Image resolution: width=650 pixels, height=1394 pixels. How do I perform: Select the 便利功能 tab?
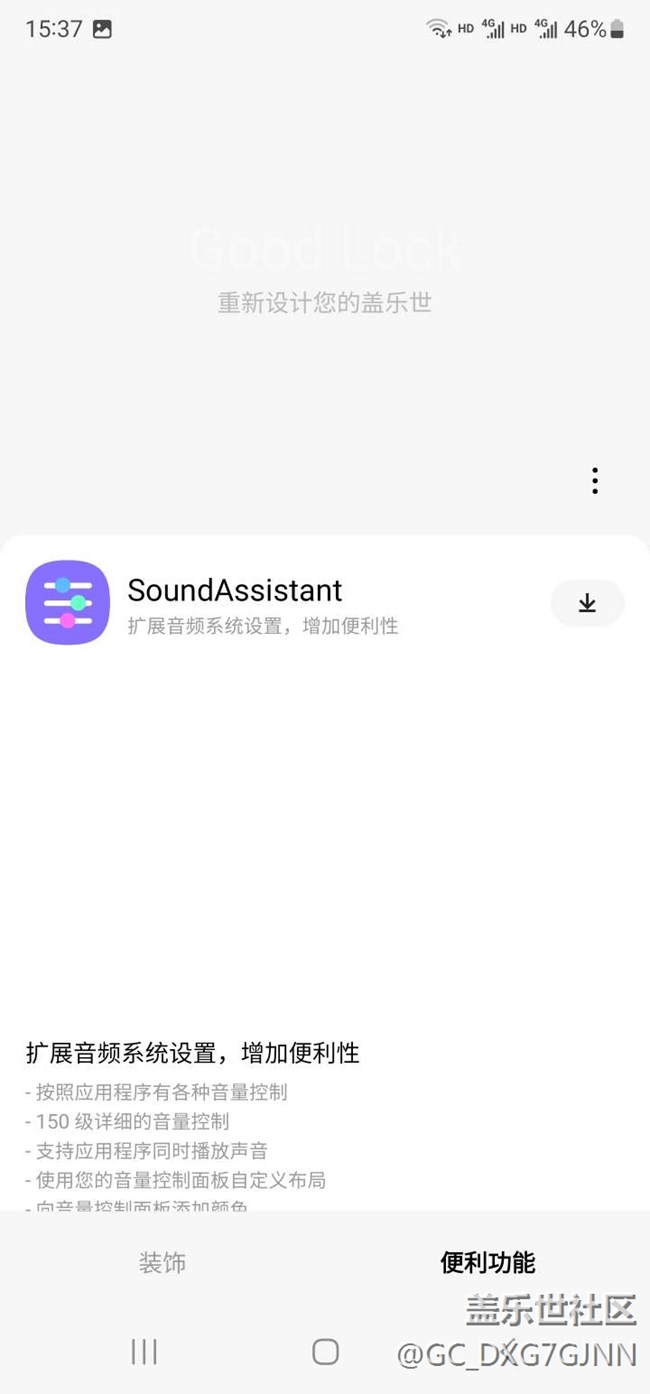click(x=488, y=1263)
